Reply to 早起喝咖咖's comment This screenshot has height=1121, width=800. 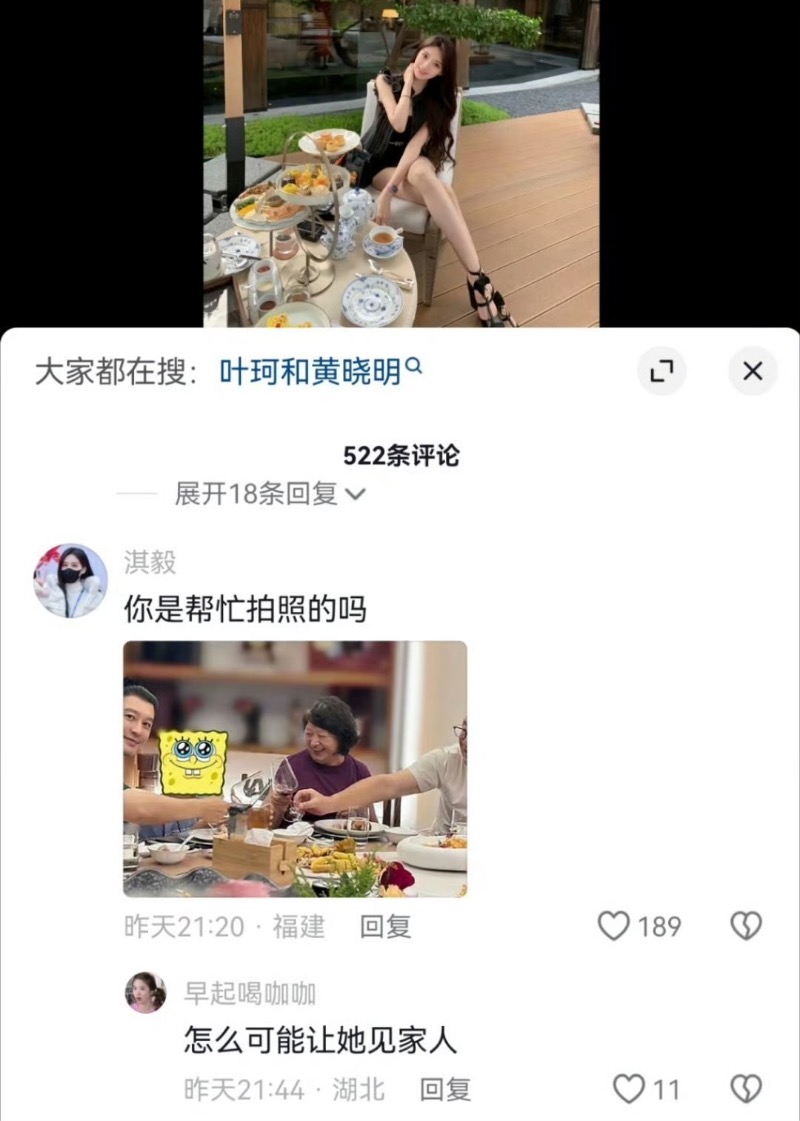coord(445,1088)
